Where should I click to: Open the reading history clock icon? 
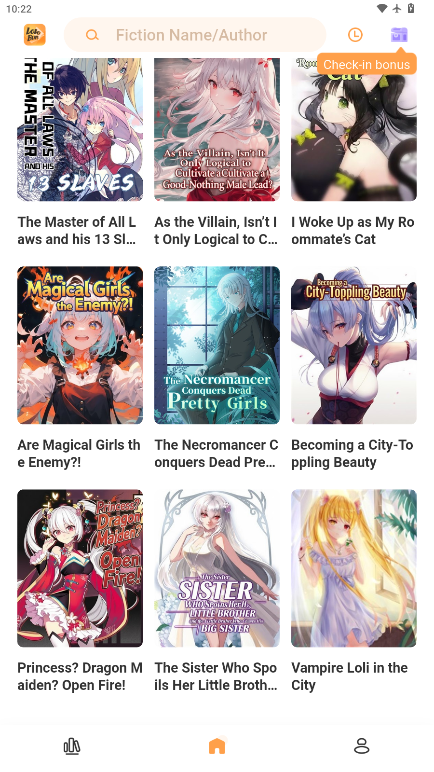click(x=355, y=34)
